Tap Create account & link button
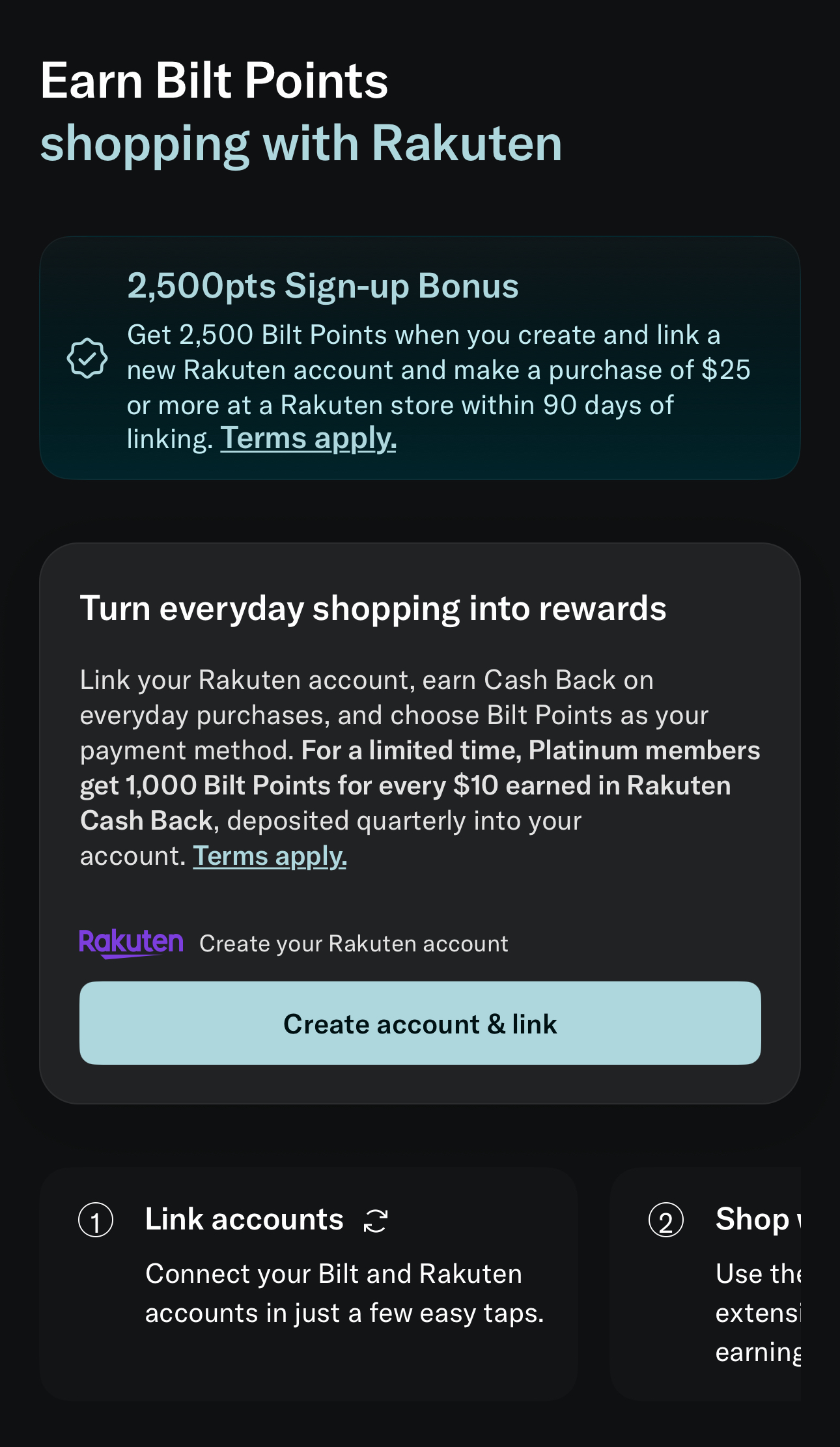Image resolution: width=840 pixels, height=1447 pixels. point(420,1023)
